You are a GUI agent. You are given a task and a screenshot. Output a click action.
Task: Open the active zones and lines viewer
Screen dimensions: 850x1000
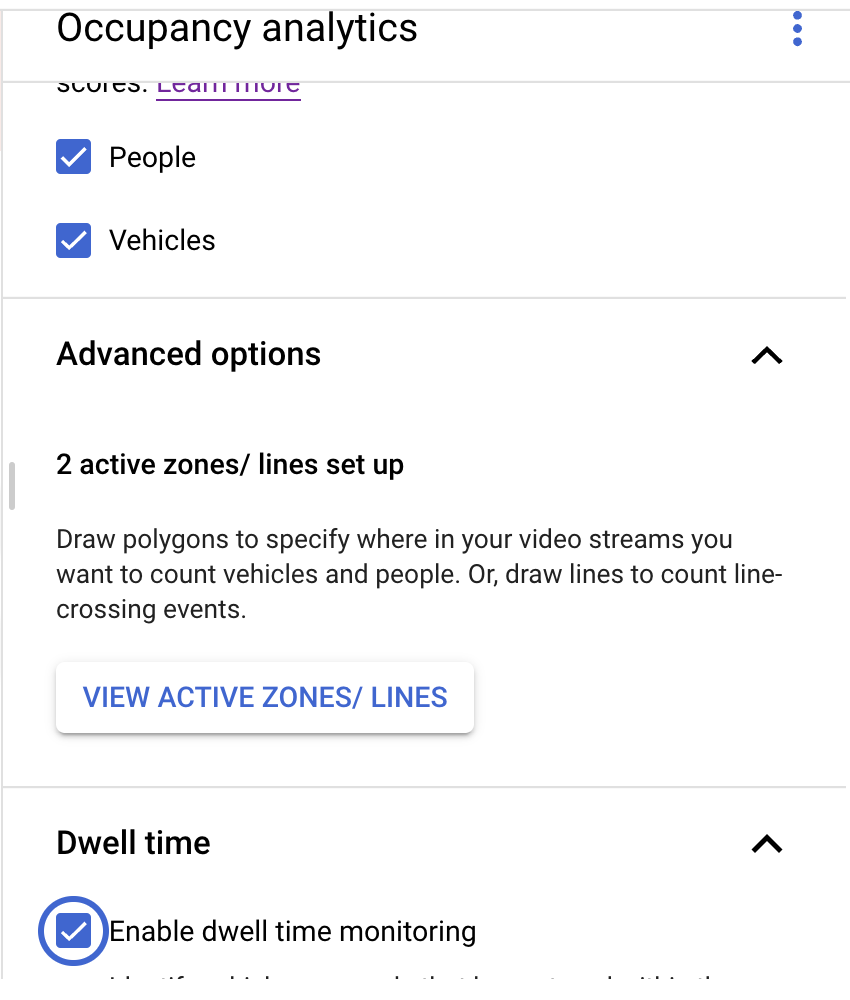(x=264, y=697)
